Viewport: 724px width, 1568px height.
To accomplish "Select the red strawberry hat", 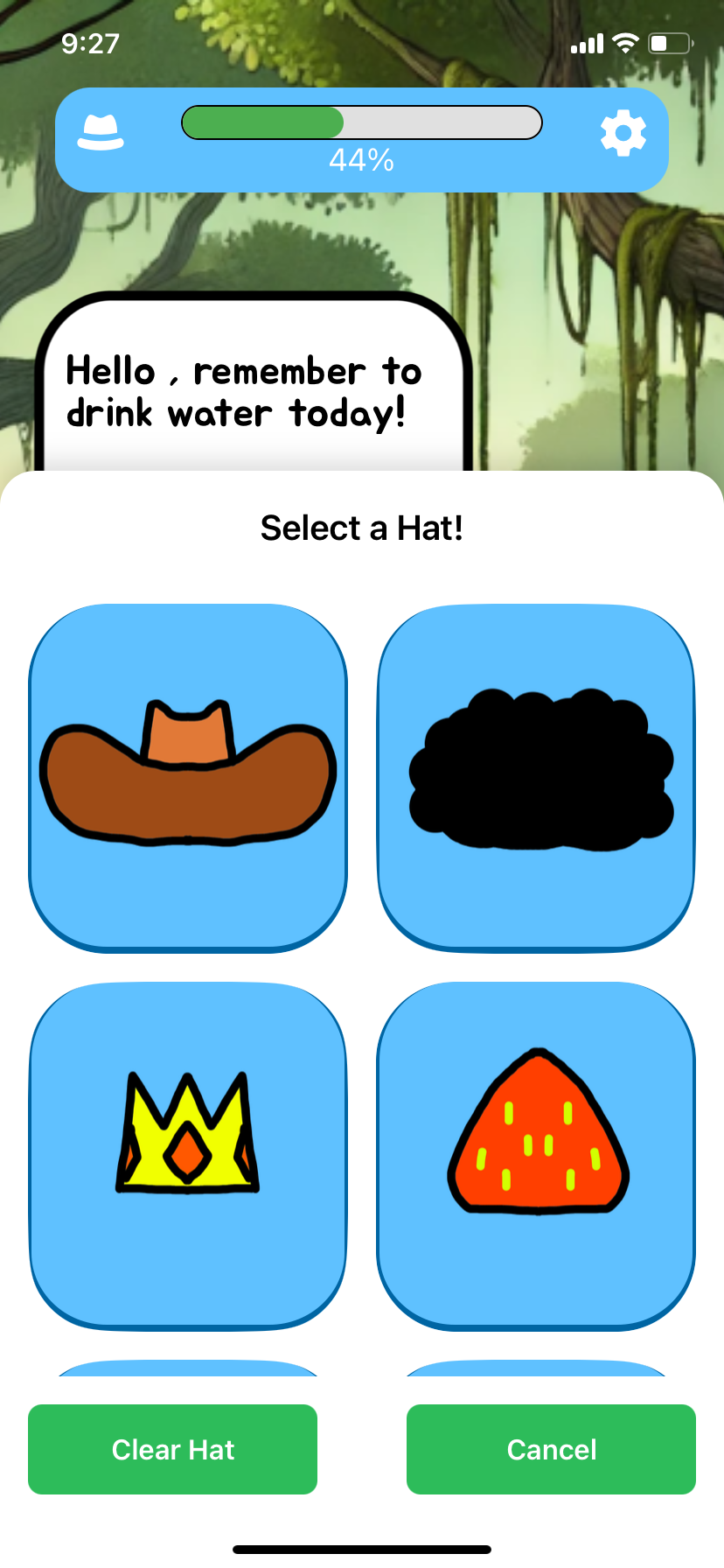I will click(536, 1155).
